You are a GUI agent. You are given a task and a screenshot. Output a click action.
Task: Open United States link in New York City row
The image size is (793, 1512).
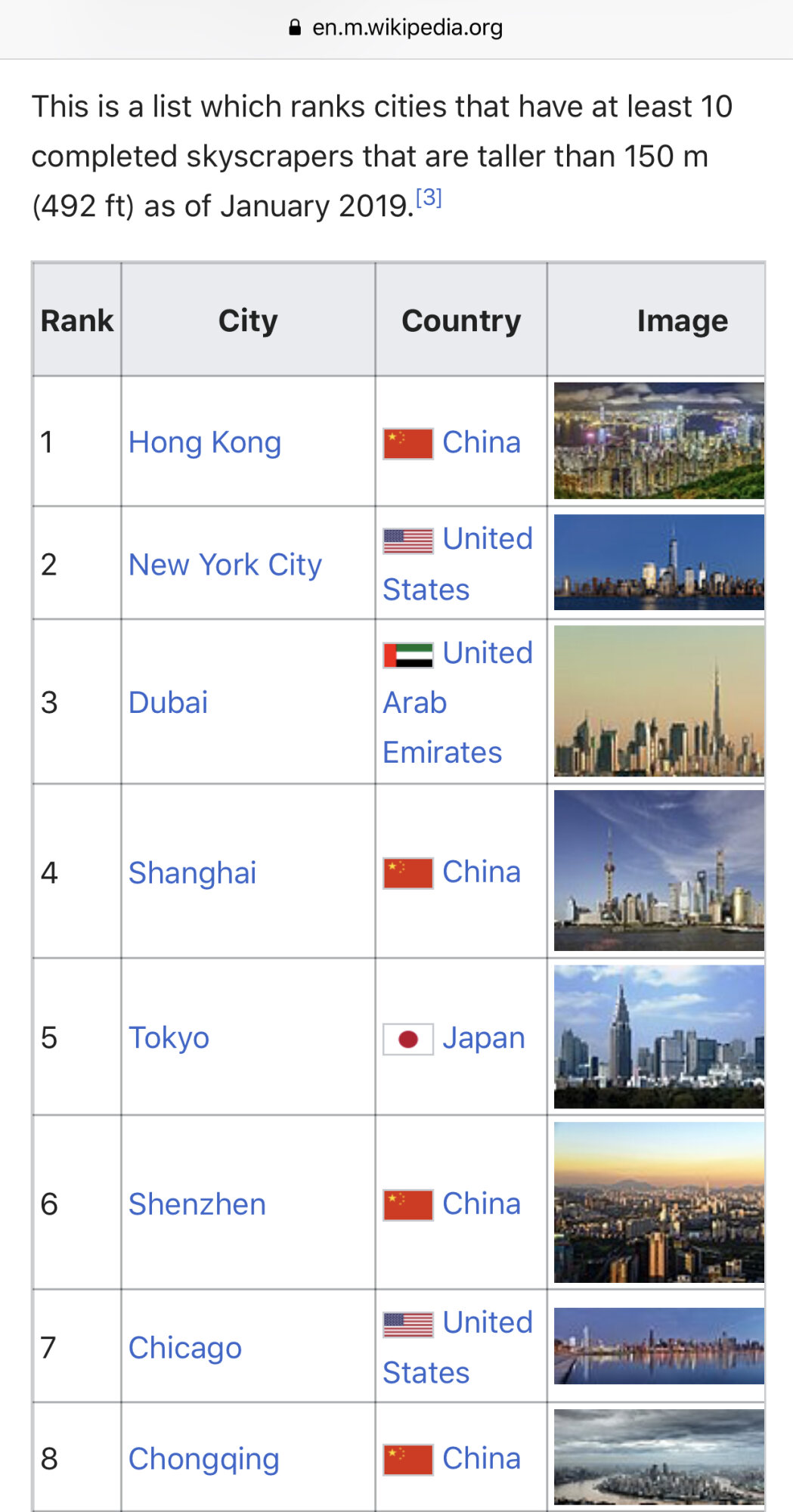click(487, 540)
